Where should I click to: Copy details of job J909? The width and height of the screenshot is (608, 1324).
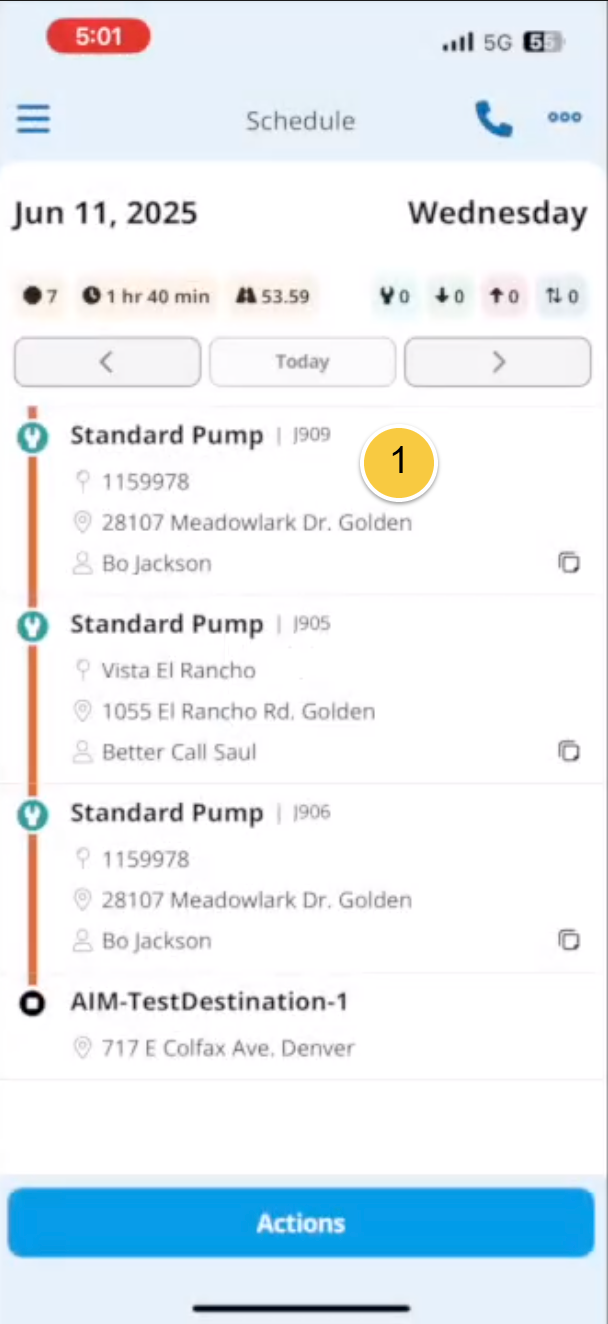(569, 563)
